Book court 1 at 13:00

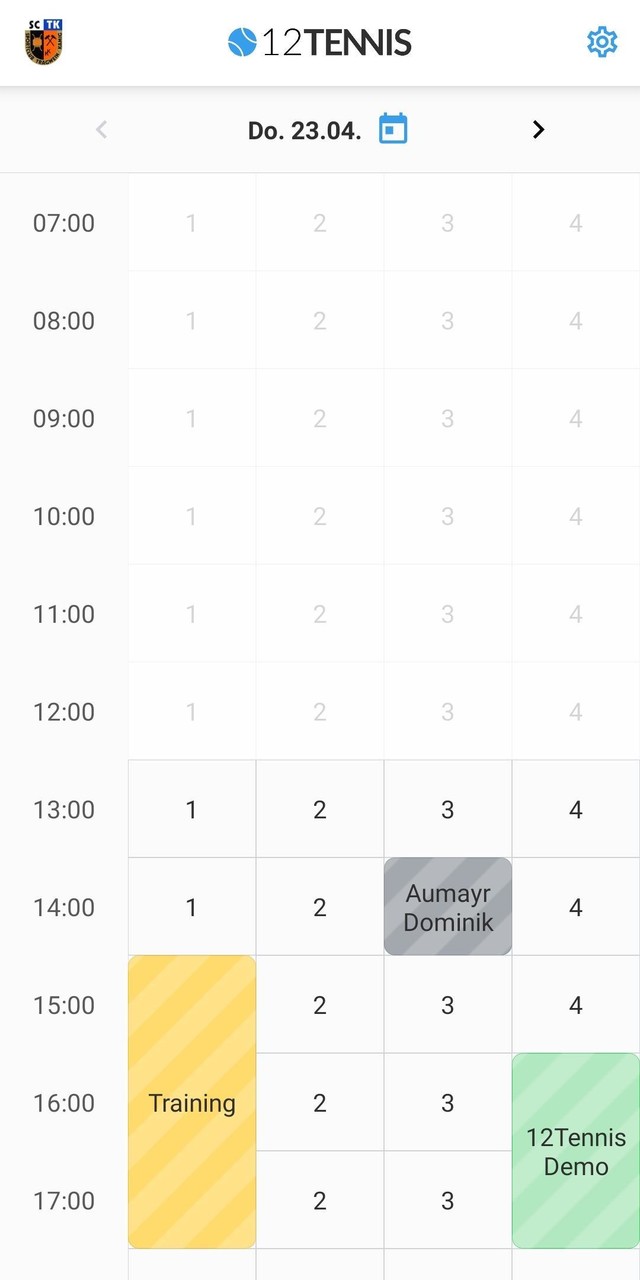(x=192, y=809)
